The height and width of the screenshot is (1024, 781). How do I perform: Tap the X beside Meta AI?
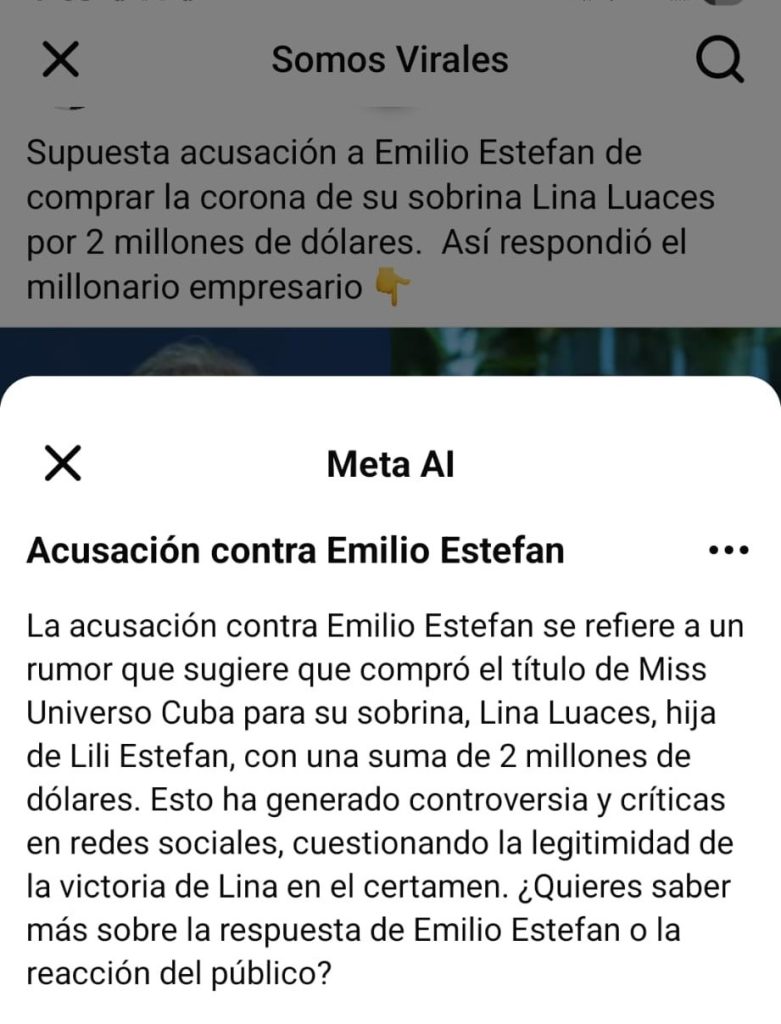(x=62, y=462)
